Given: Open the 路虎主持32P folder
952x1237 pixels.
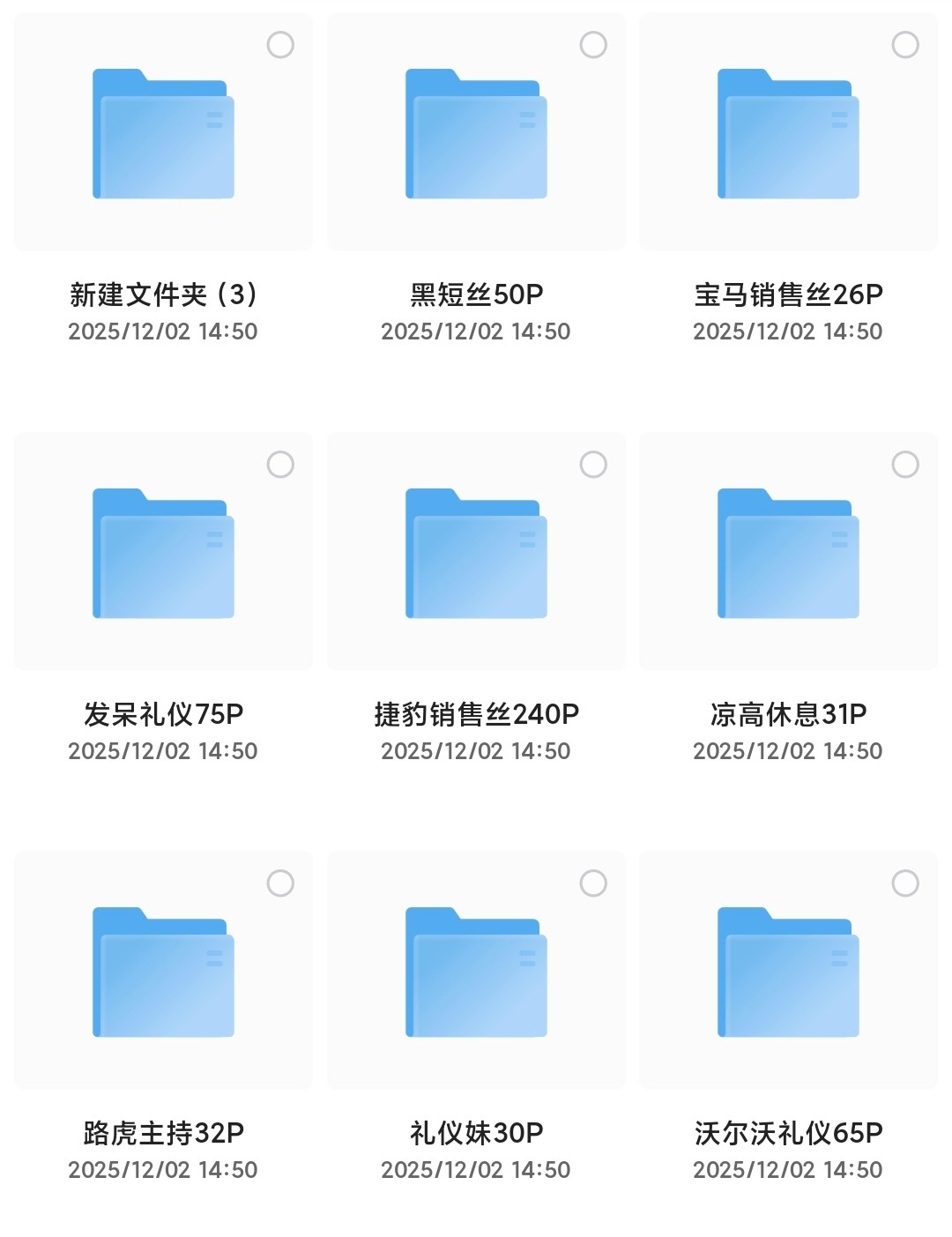Looking at the screenshot, I should 163,972.
